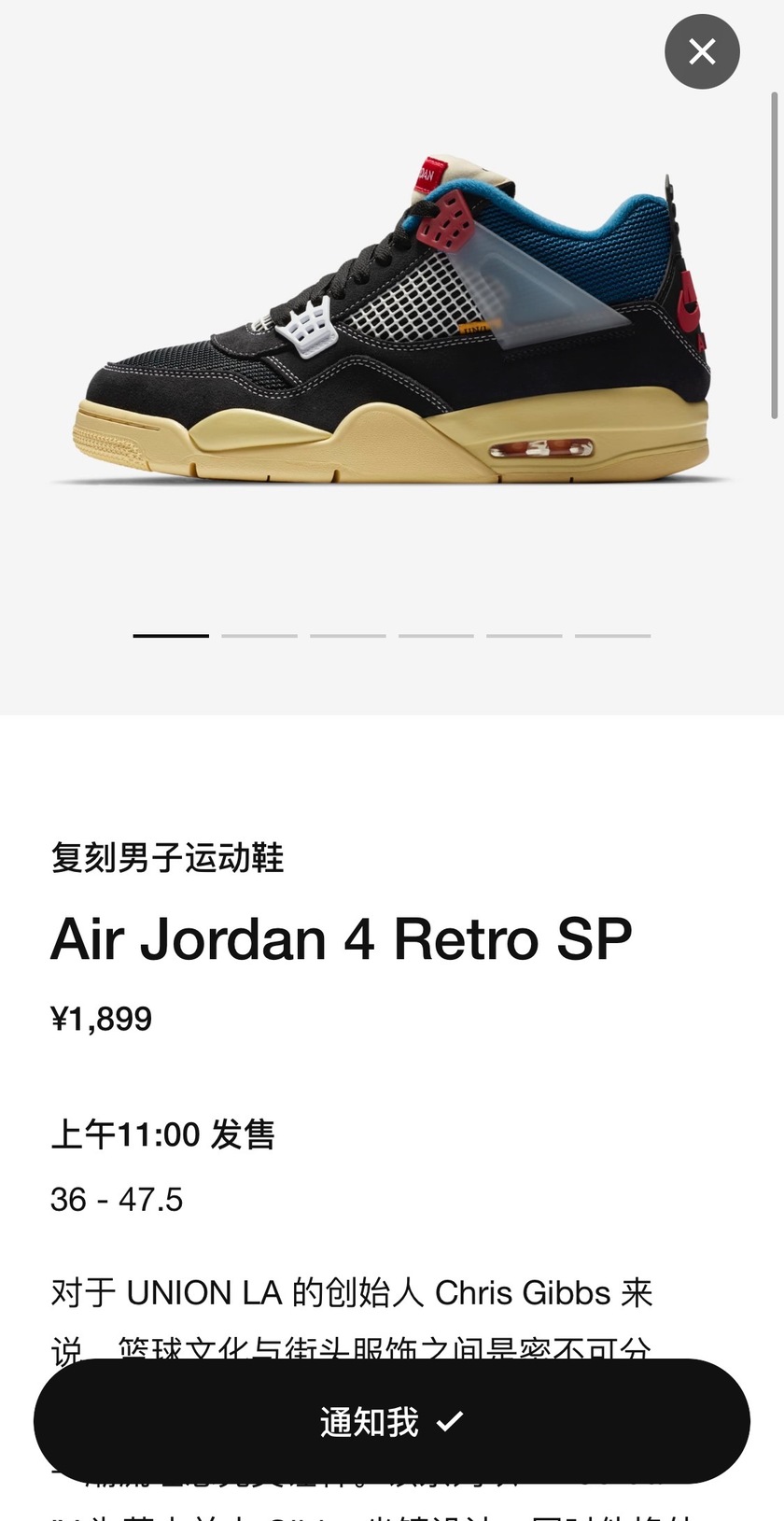Screen dimensions: 784x1521
Task: Tap the checkmark icon inside the notify button
Action: point(452,1420)
